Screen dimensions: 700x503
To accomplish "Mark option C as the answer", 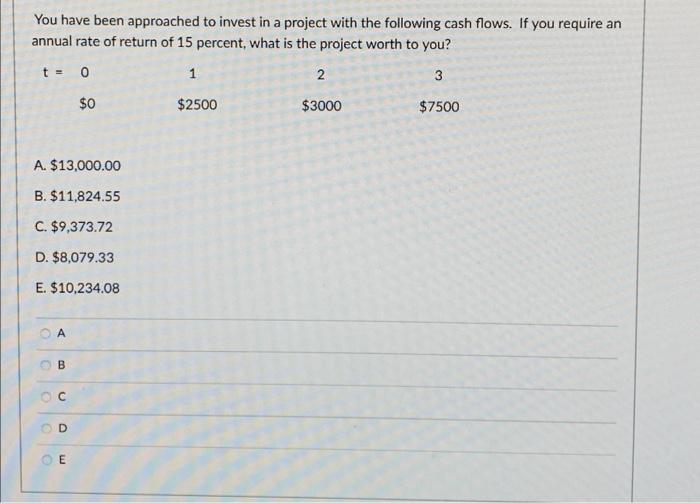I will pyautogui.click(x=44, y=397).
